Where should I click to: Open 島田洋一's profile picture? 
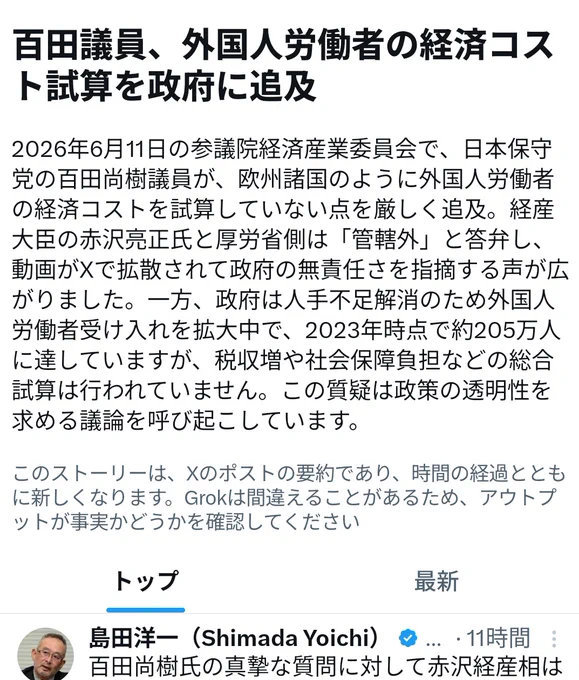[x=45, y=654]
